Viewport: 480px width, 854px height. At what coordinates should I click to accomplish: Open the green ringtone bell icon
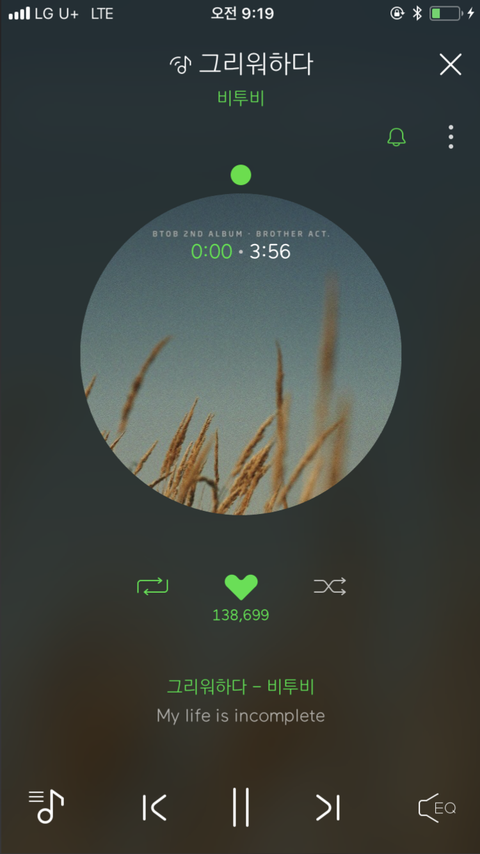396,137
